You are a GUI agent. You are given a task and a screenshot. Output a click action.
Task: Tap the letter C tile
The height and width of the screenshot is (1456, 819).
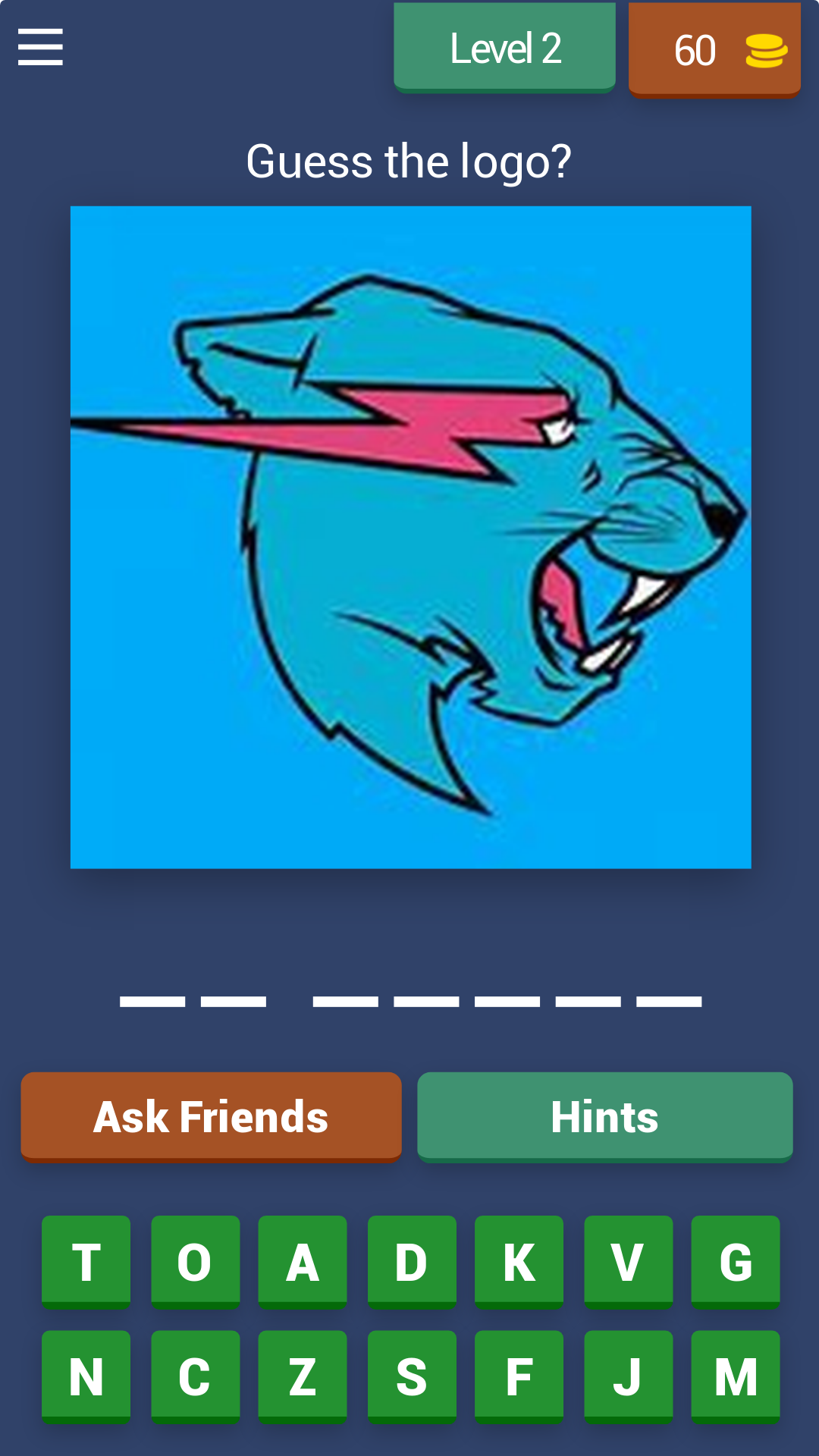tap(195, 1377)
